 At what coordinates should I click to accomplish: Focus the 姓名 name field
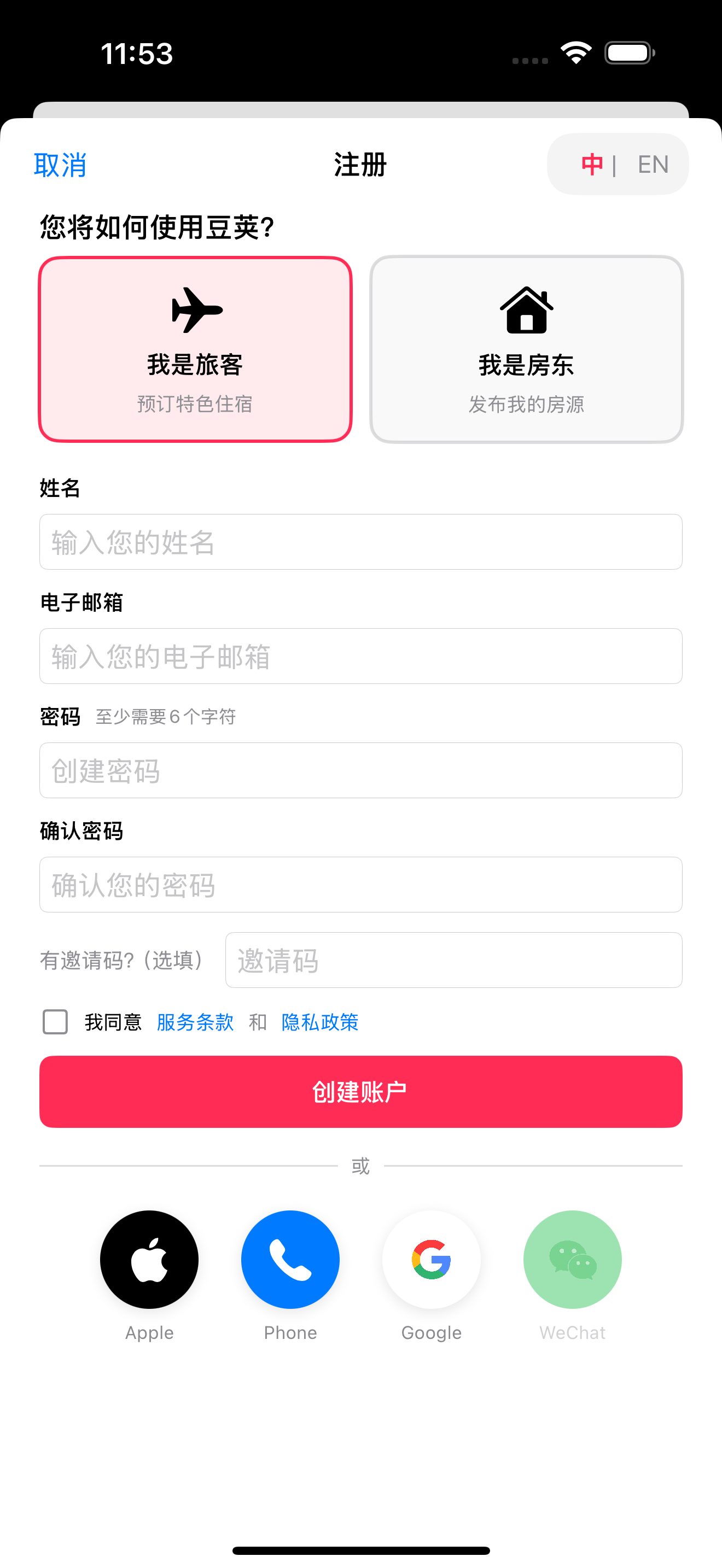click(x=360, y=542)
